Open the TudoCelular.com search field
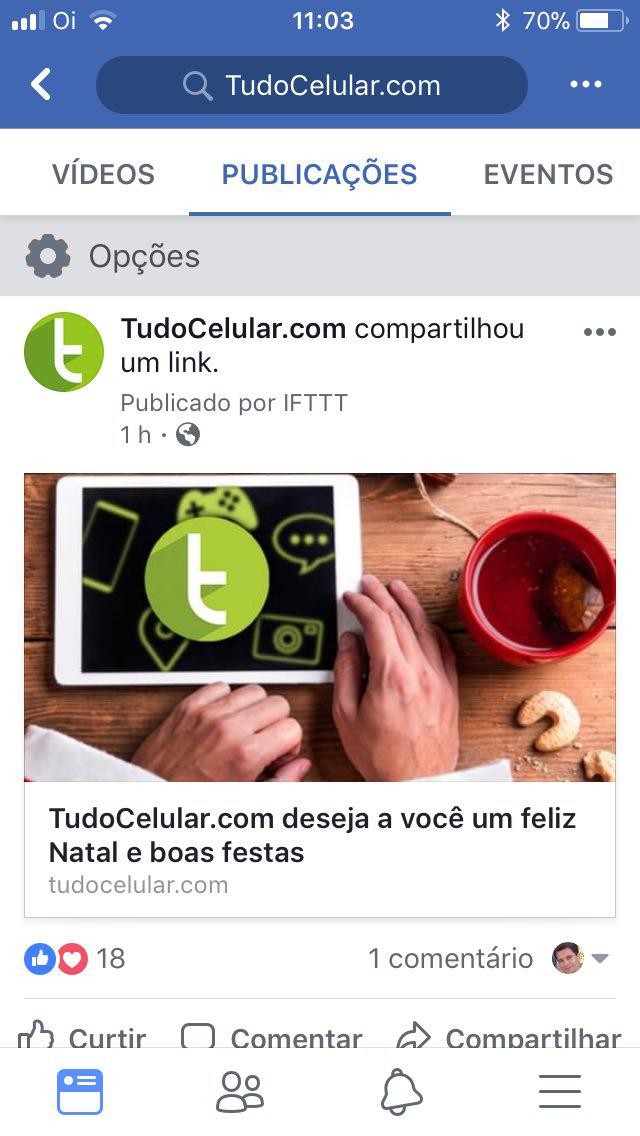The height and width of the screenshot is (1136, 640). pos(311,85)
